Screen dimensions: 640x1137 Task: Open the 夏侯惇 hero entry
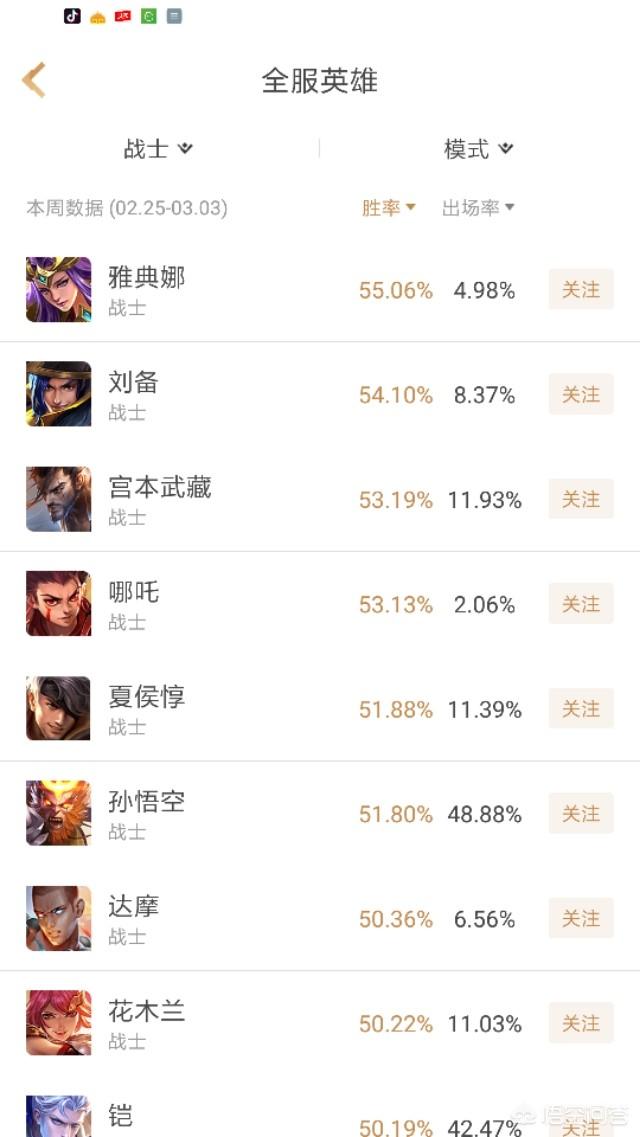coord(147,697)
